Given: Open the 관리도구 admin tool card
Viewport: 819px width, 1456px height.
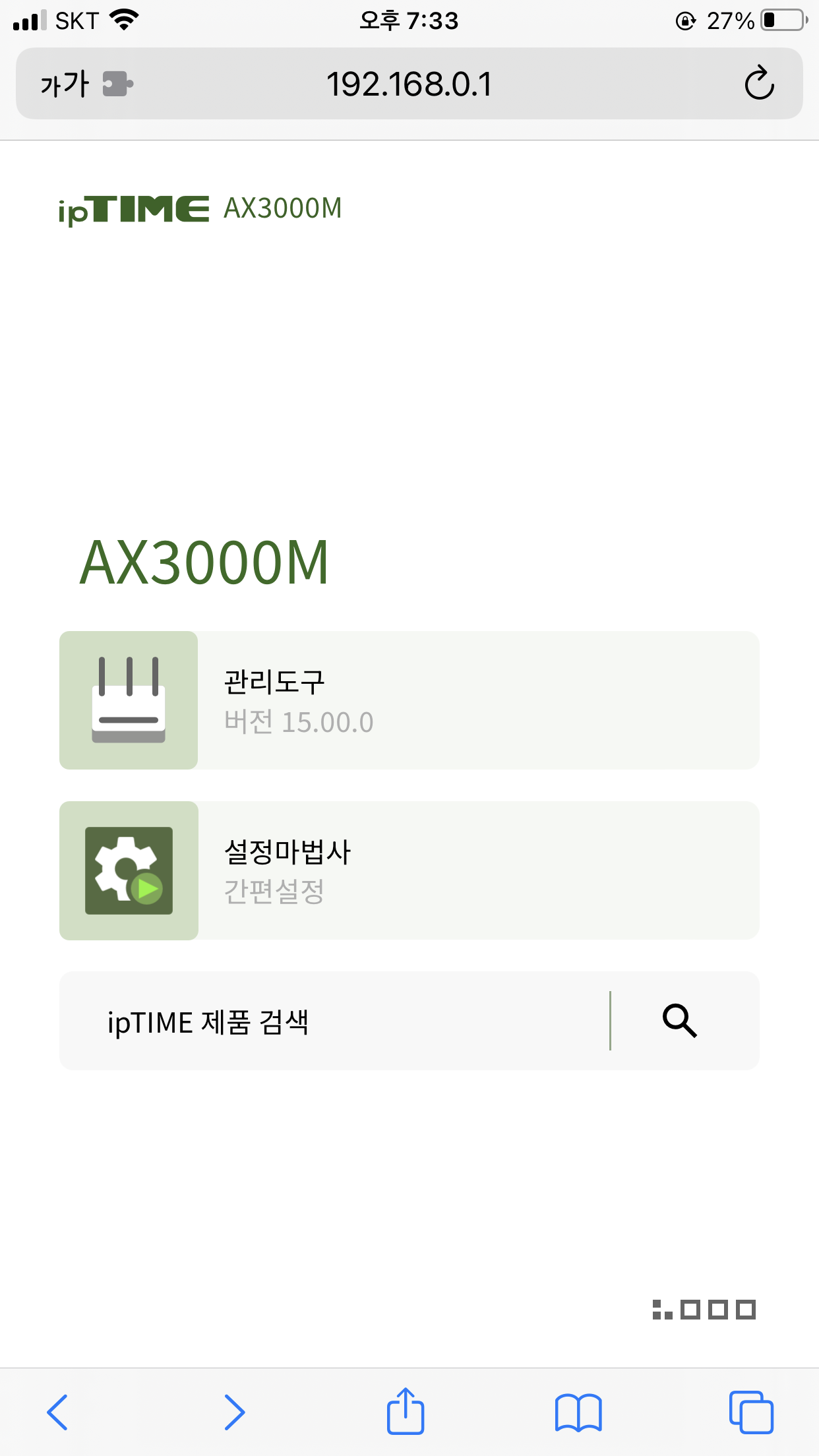Looking at the screenshot, I should pos(409,700).
